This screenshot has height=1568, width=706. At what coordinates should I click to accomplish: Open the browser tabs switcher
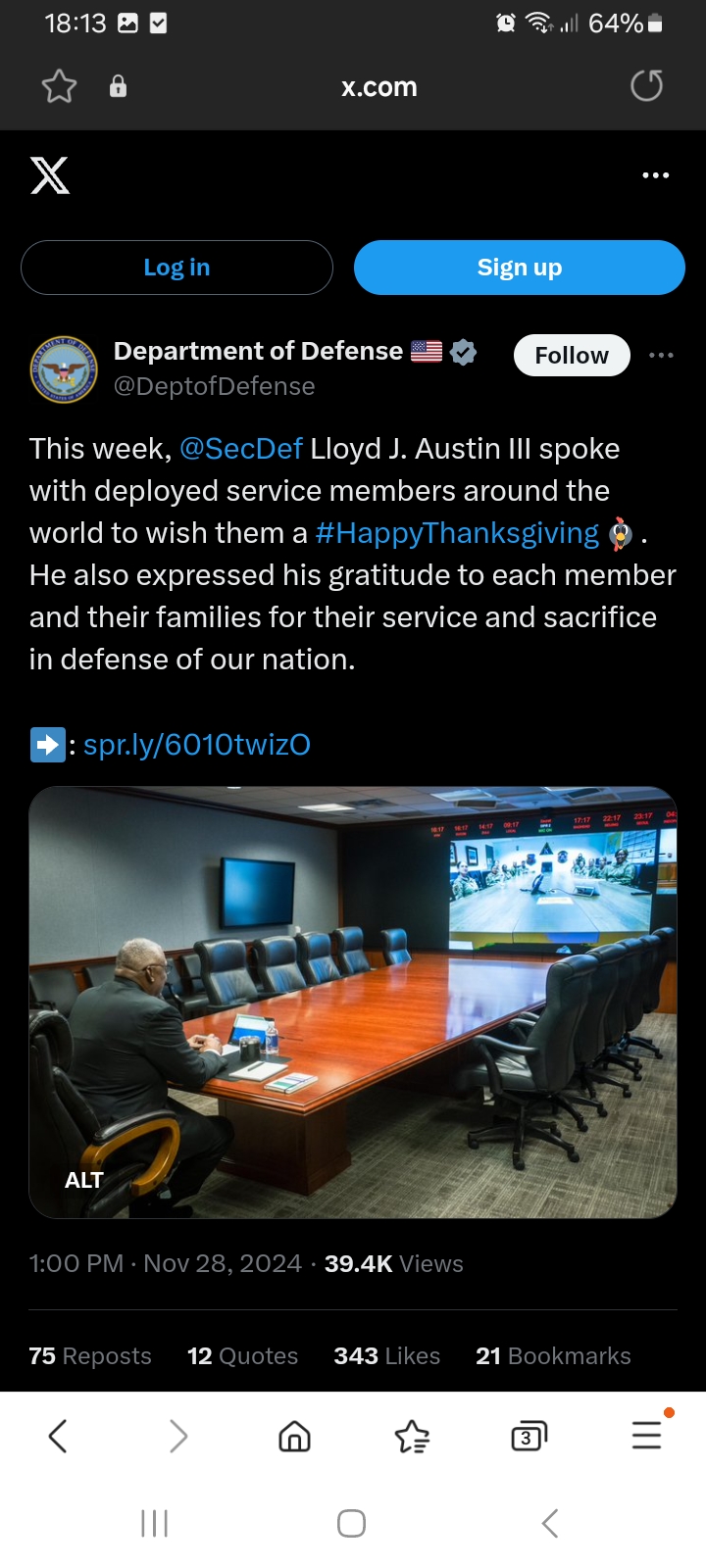click(529, 1437)
